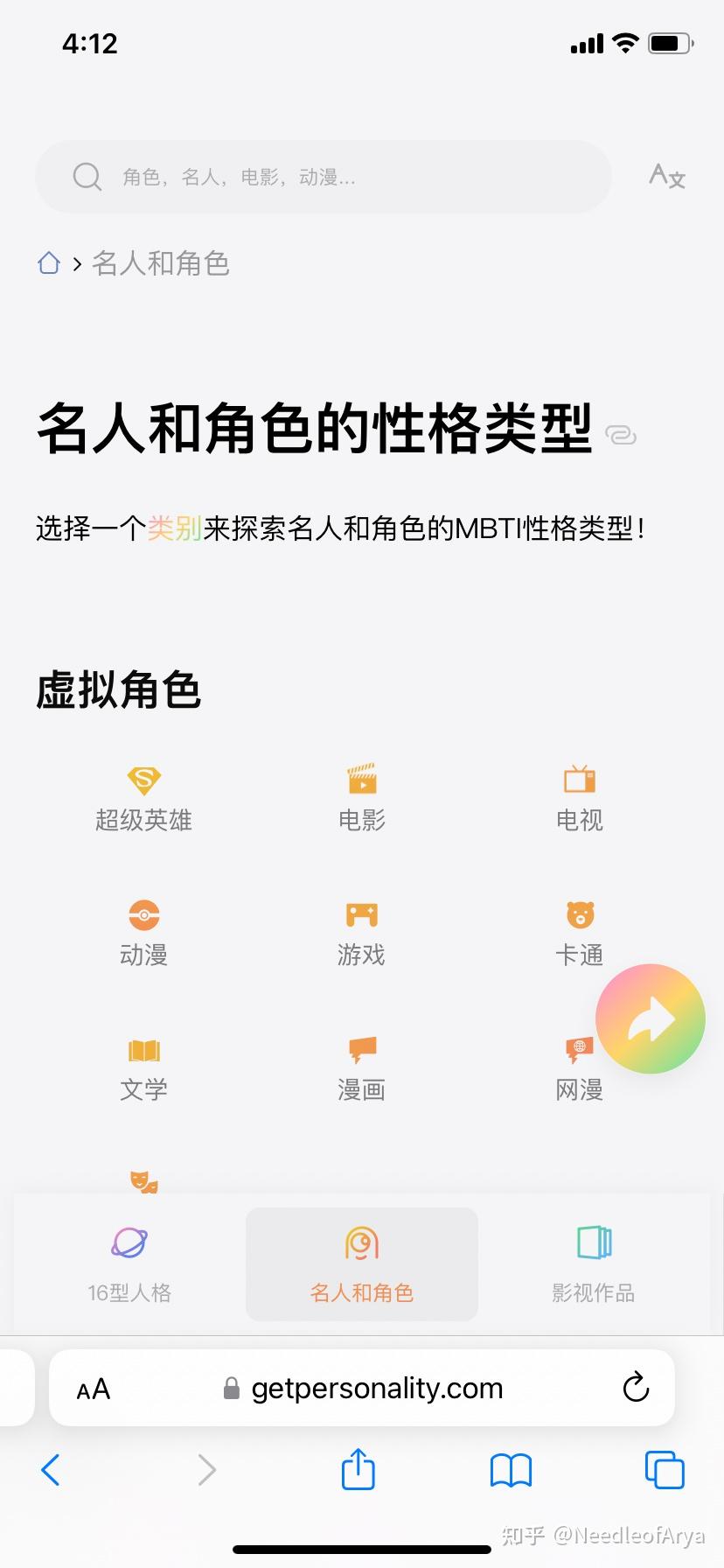Image resolution: width=724 pixels, height=1568 pixels.
Task: Open the language translation icon
Action: tap(666, 176)
